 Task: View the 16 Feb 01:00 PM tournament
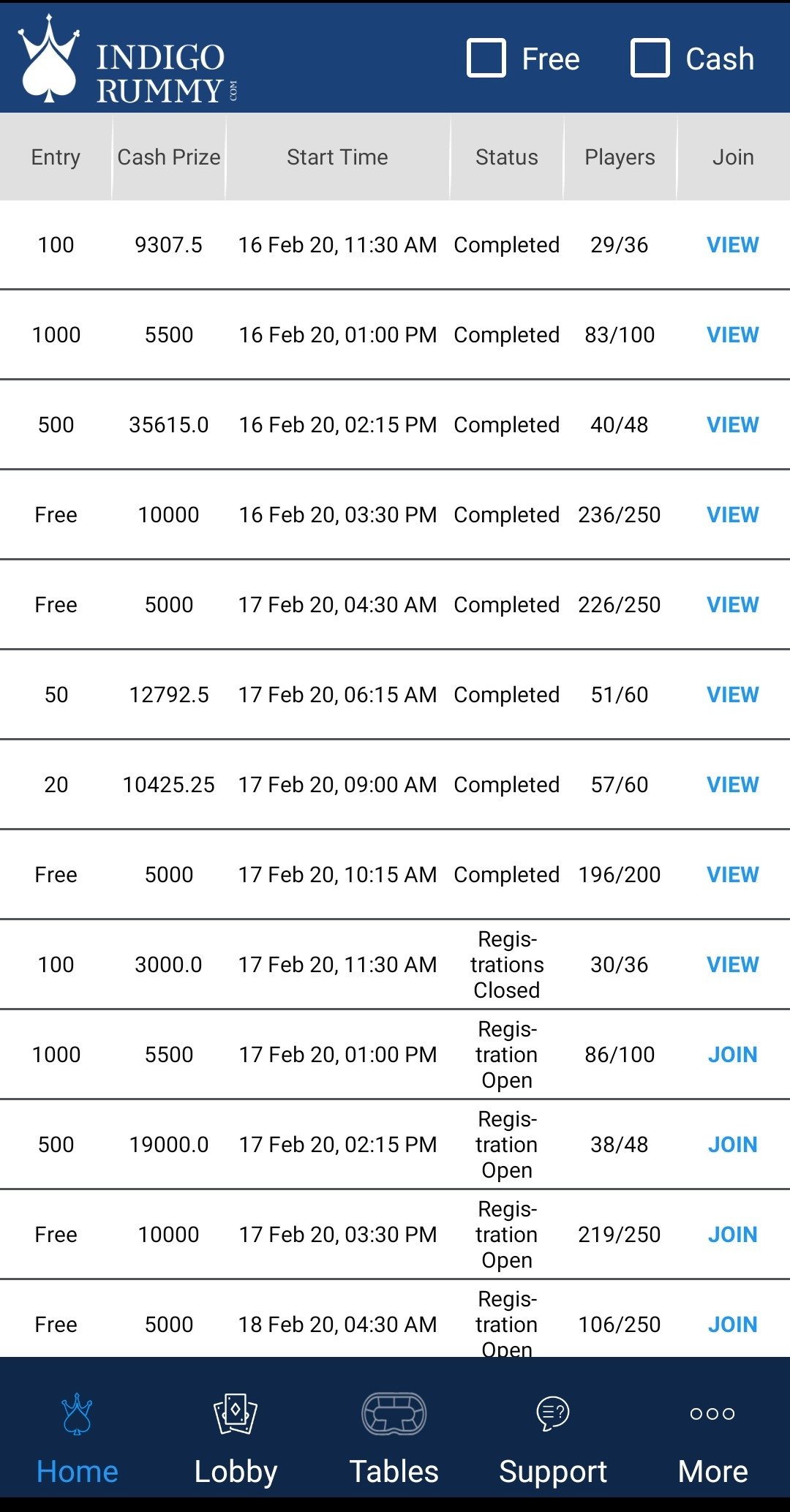(733, 335)
